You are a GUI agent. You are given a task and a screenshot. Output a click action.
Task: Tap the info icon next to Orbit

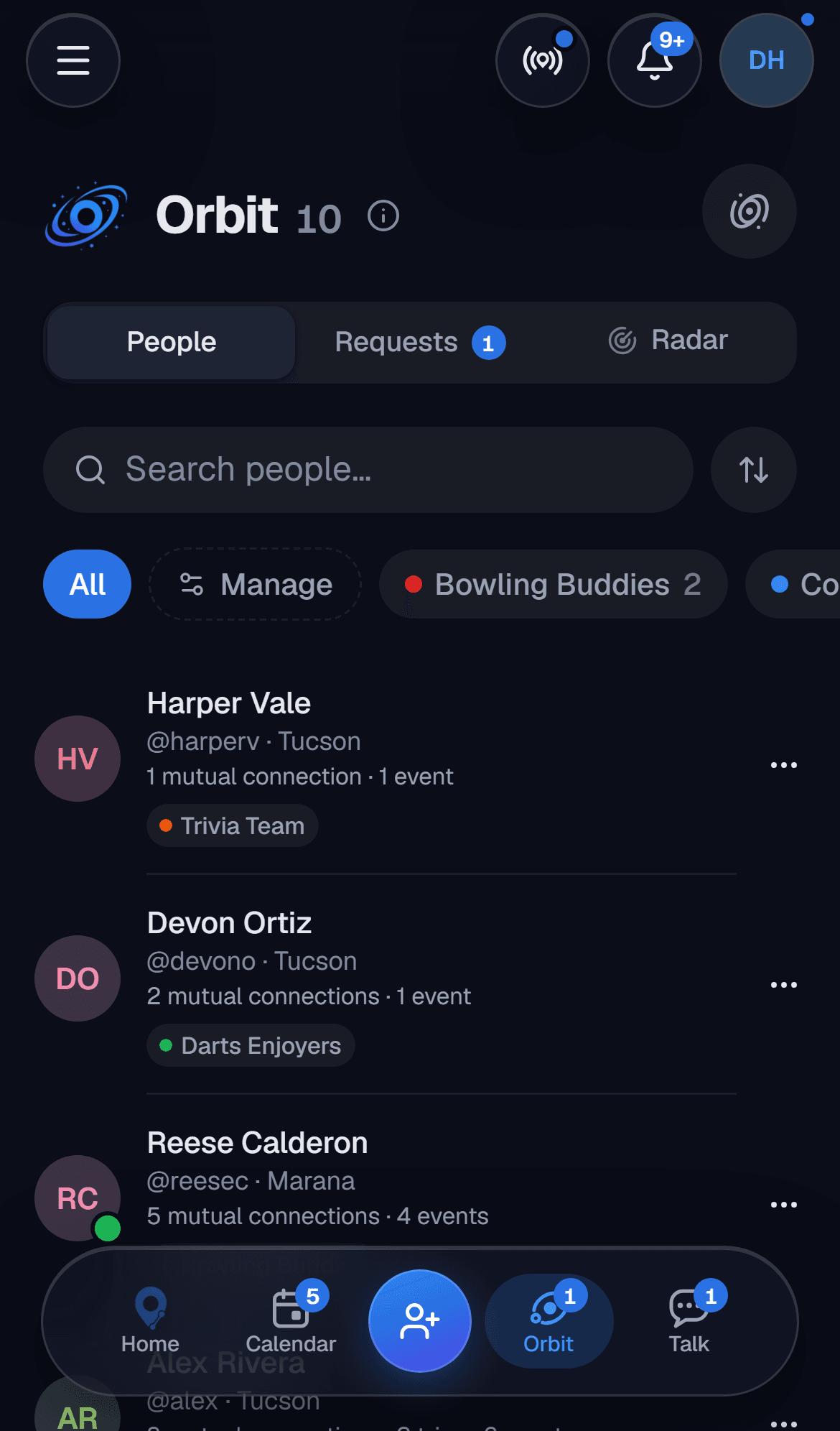[x=383, y=216]
